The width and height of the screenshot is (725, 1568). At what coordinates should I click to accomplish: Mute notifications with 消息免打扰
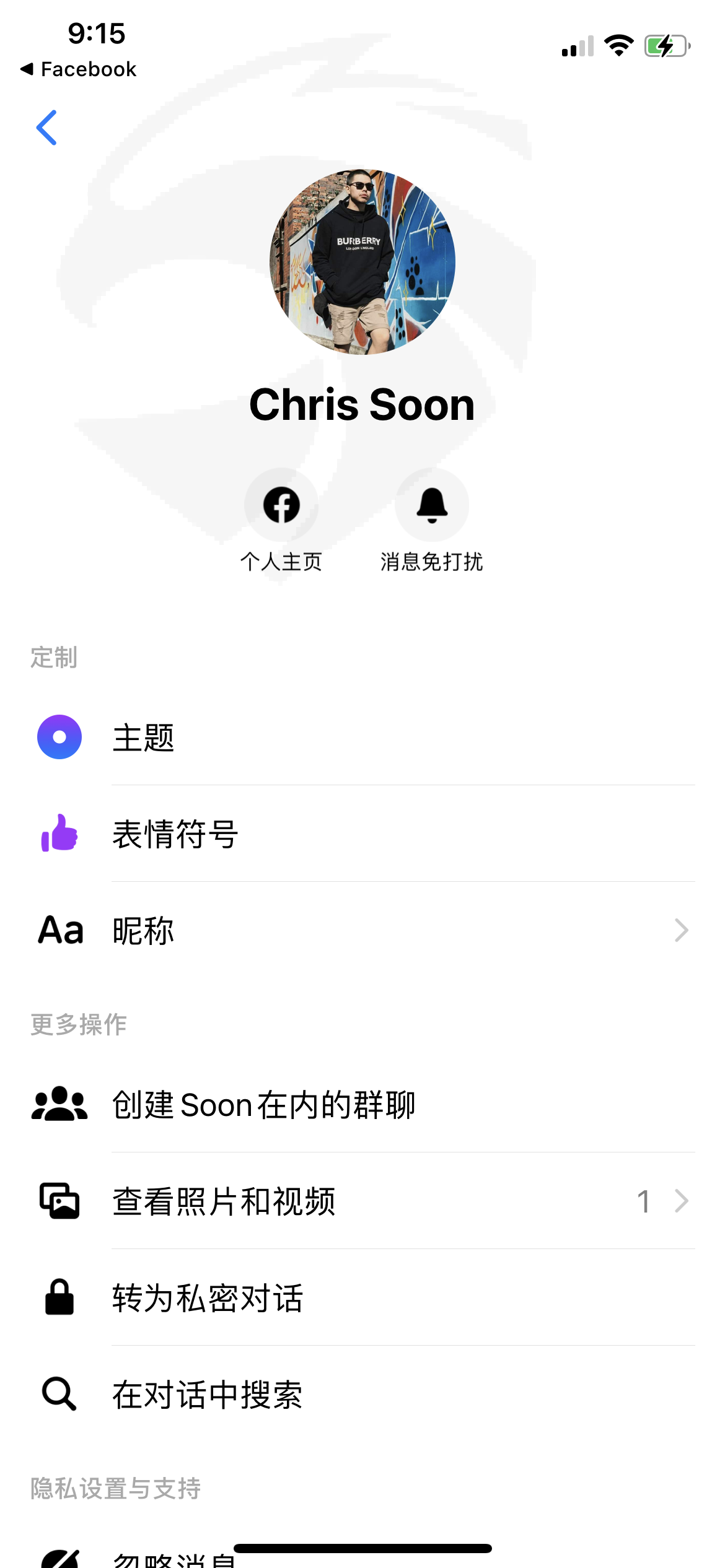point(432,505)
